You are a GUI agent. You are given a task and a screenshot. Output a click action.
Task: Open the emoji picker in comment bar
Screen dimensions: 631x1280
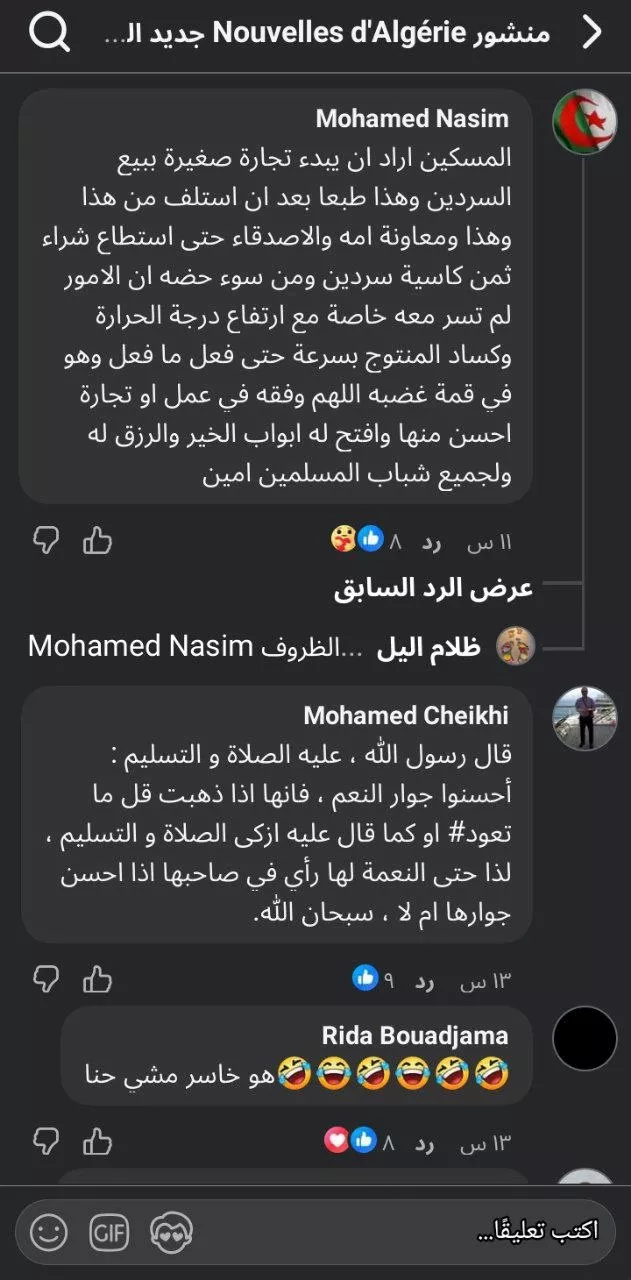48,1232
